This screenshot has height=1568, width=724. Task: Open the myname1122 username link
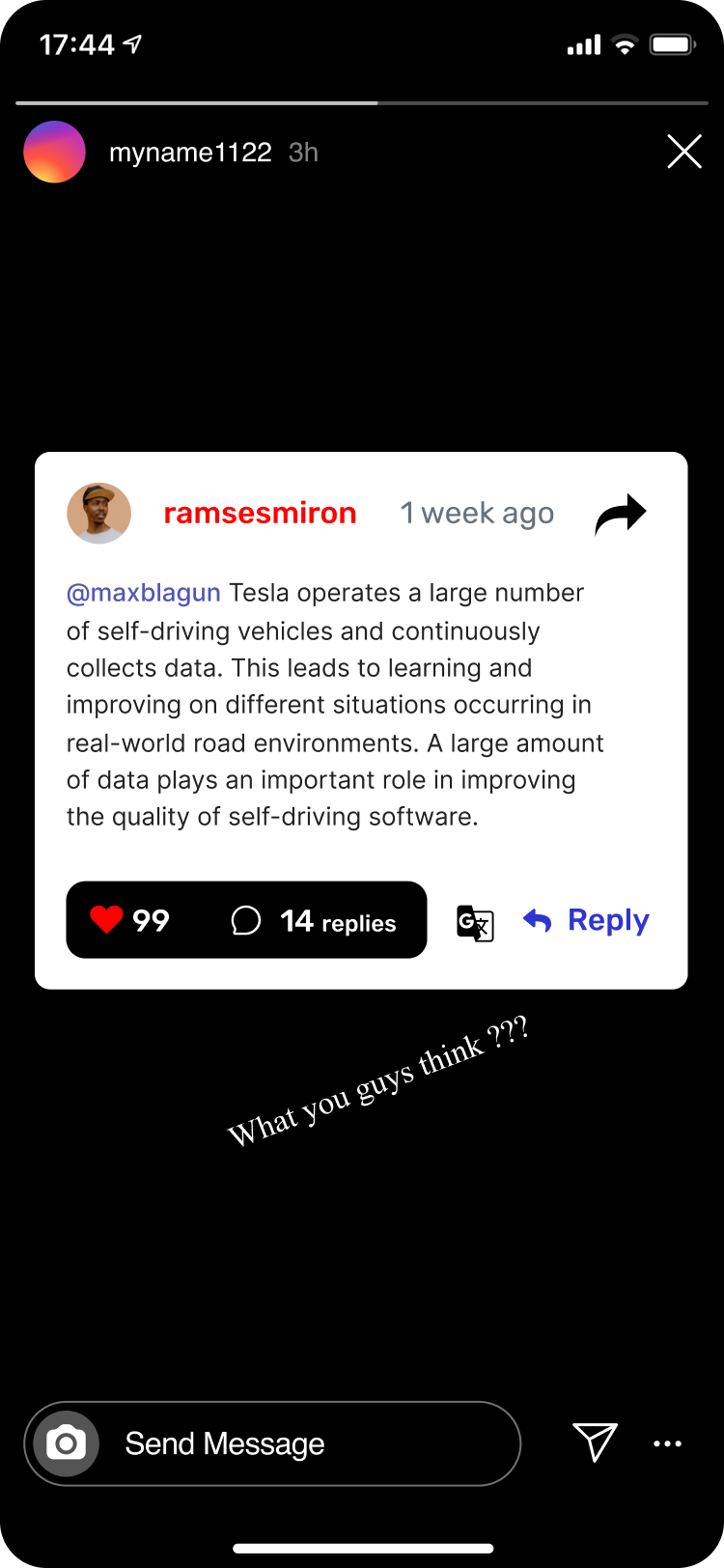190,153
